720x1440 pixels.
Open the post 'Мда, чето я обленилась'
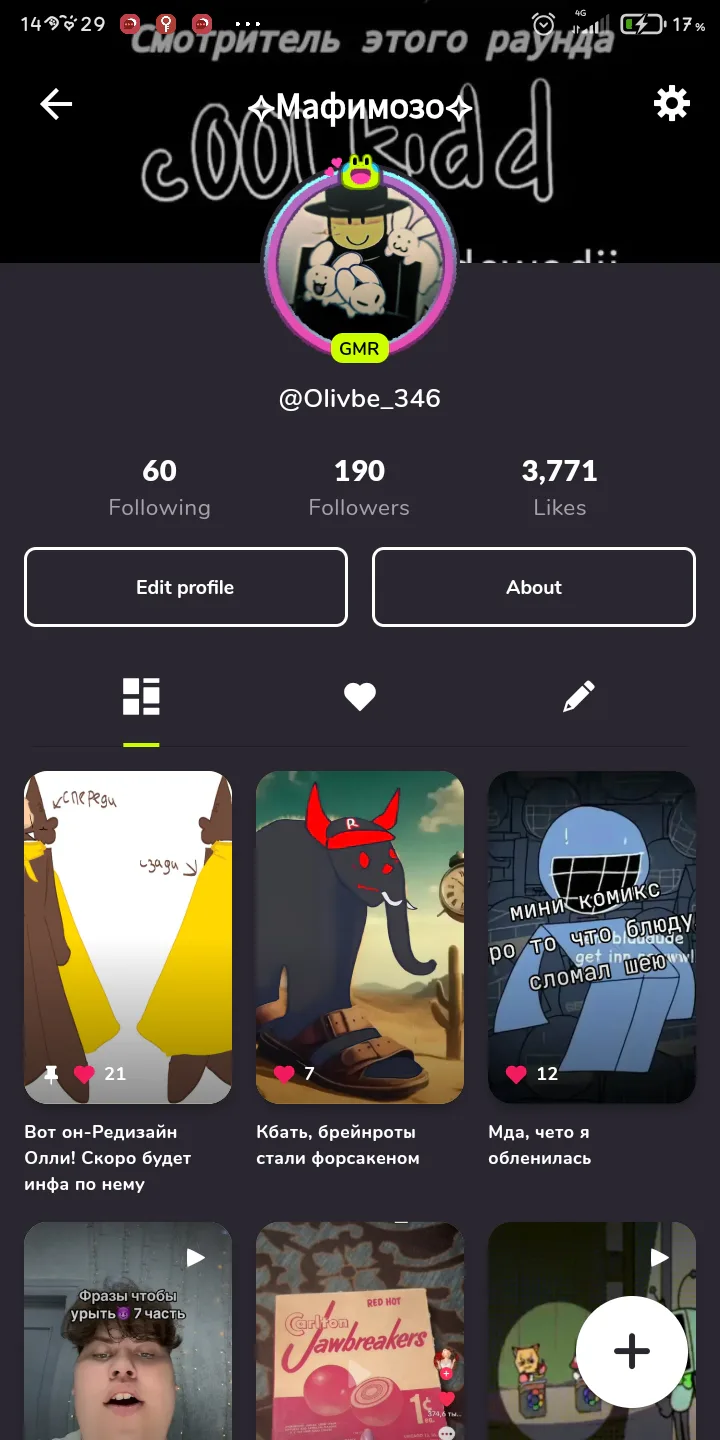pos(592,937)
